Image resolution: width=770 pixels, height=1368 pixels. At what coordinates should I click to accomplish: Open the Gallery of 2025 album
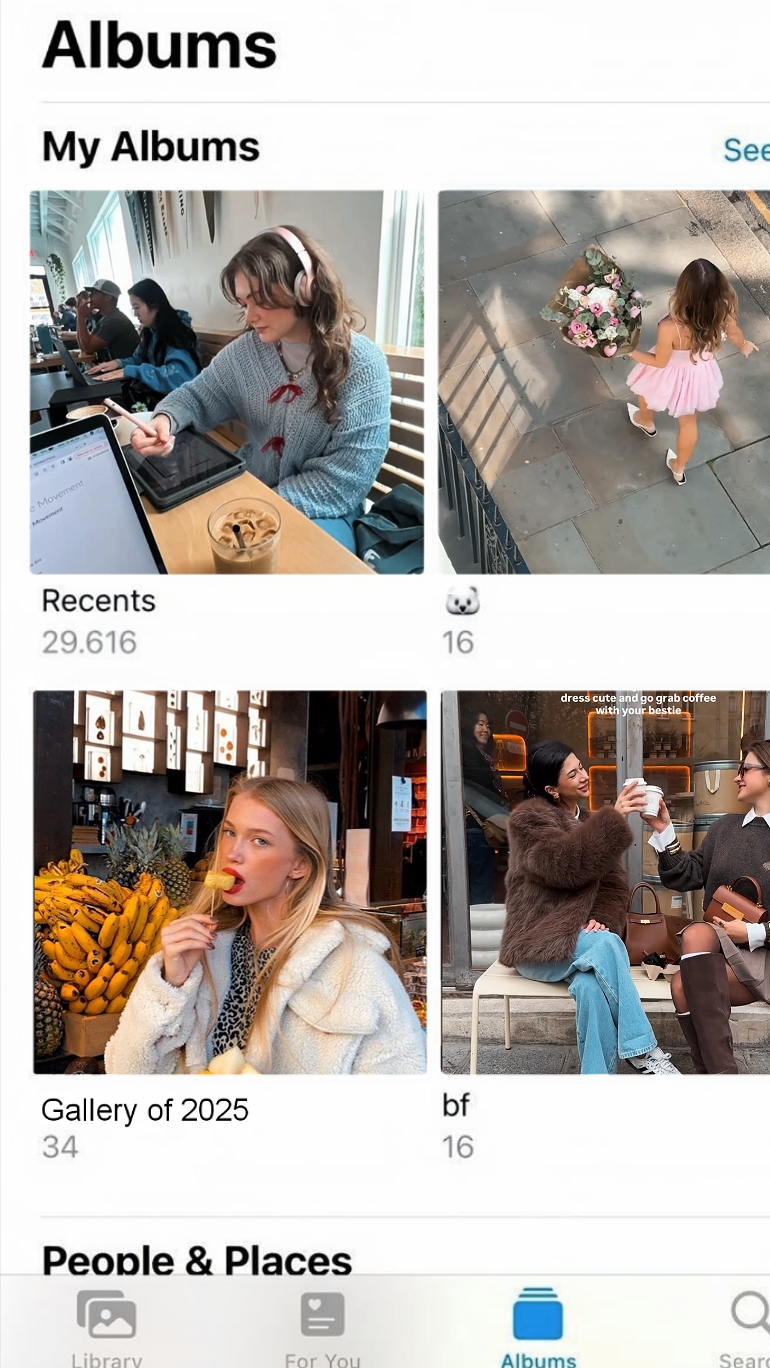tap(230, 882)
